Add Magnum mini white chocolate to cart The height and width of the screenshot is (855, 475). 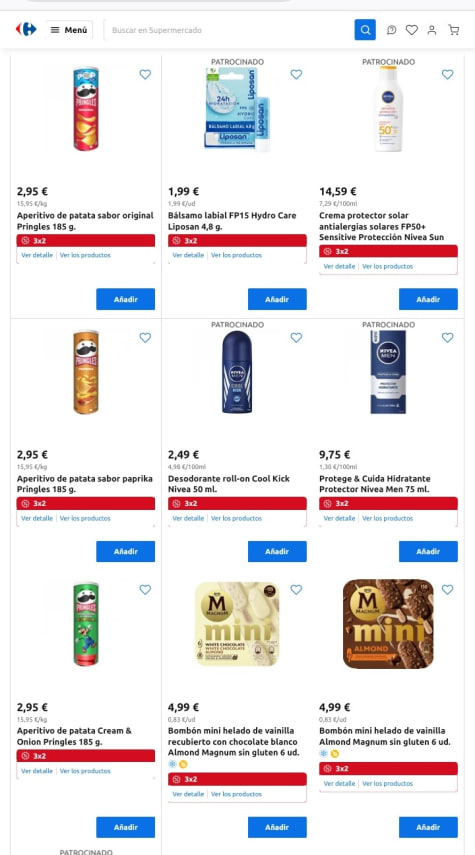[x=277, y=827]
